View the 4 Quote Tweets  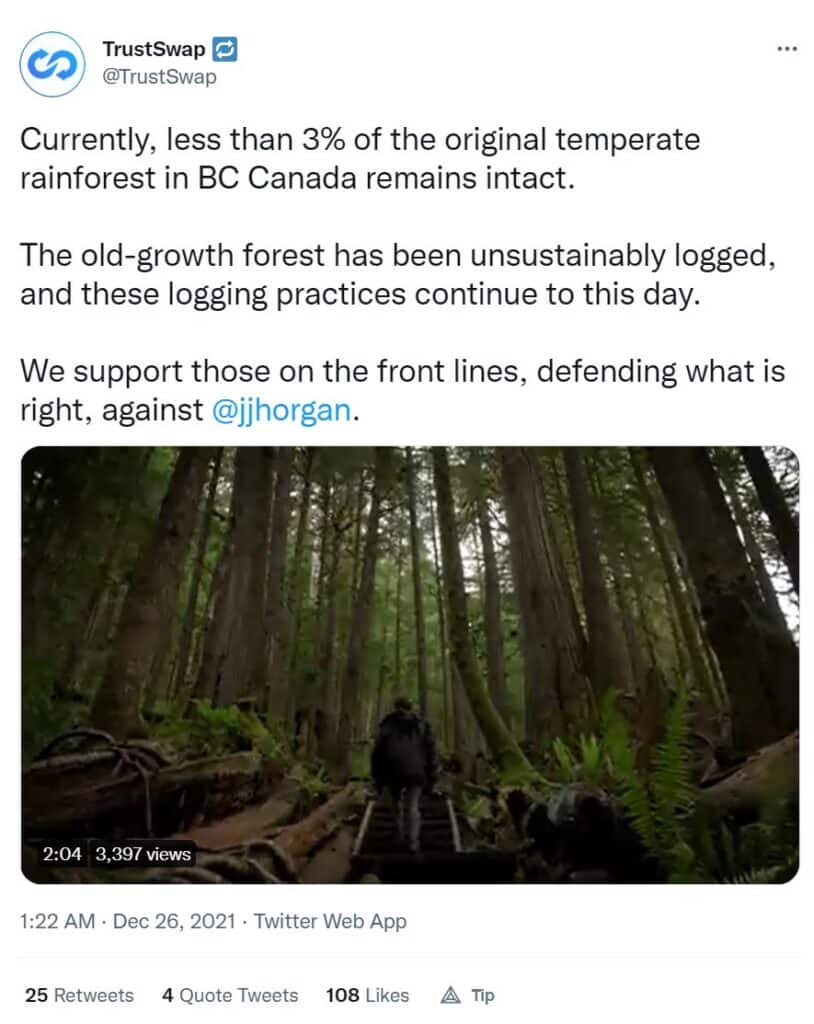[x=230, y=995]
